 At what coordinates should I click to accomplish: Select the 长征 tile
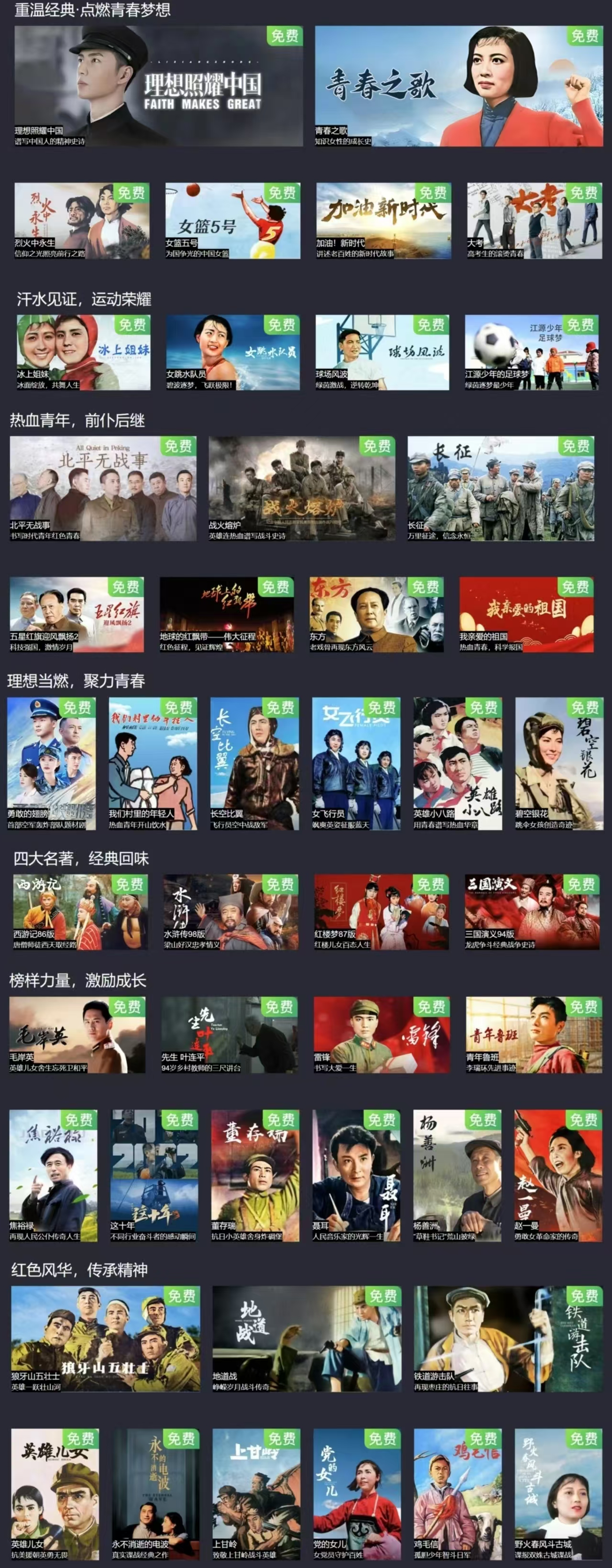coord(501,488)
